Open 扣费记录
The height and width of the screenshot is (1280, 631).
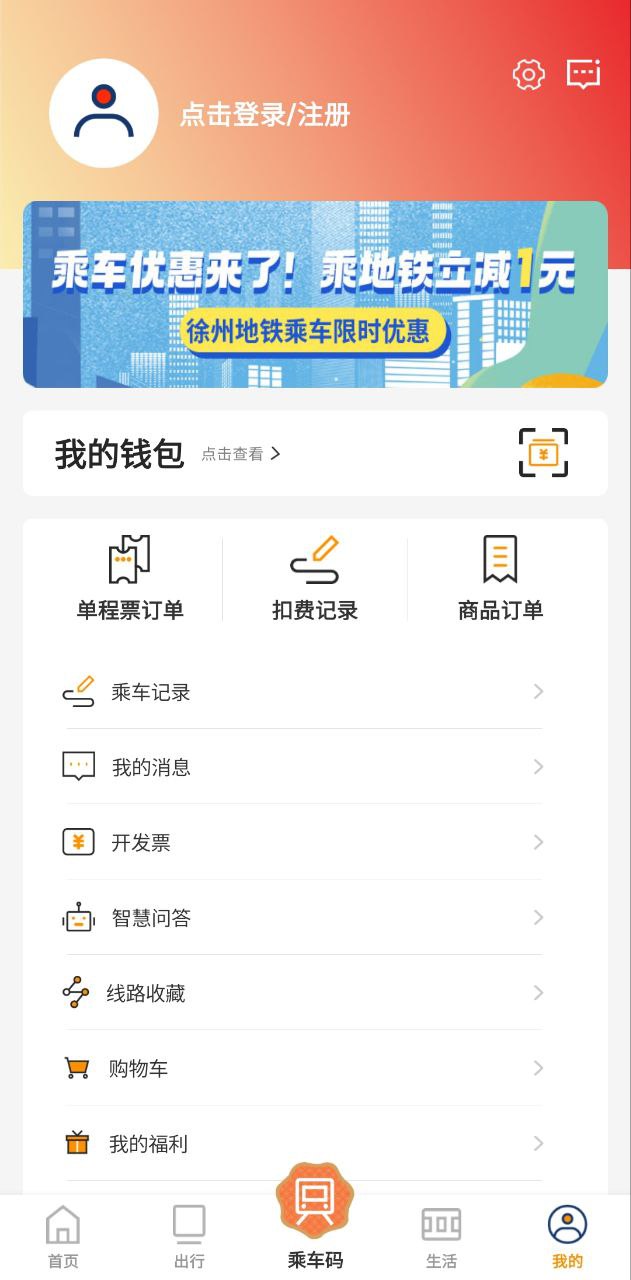pos(315,579)
